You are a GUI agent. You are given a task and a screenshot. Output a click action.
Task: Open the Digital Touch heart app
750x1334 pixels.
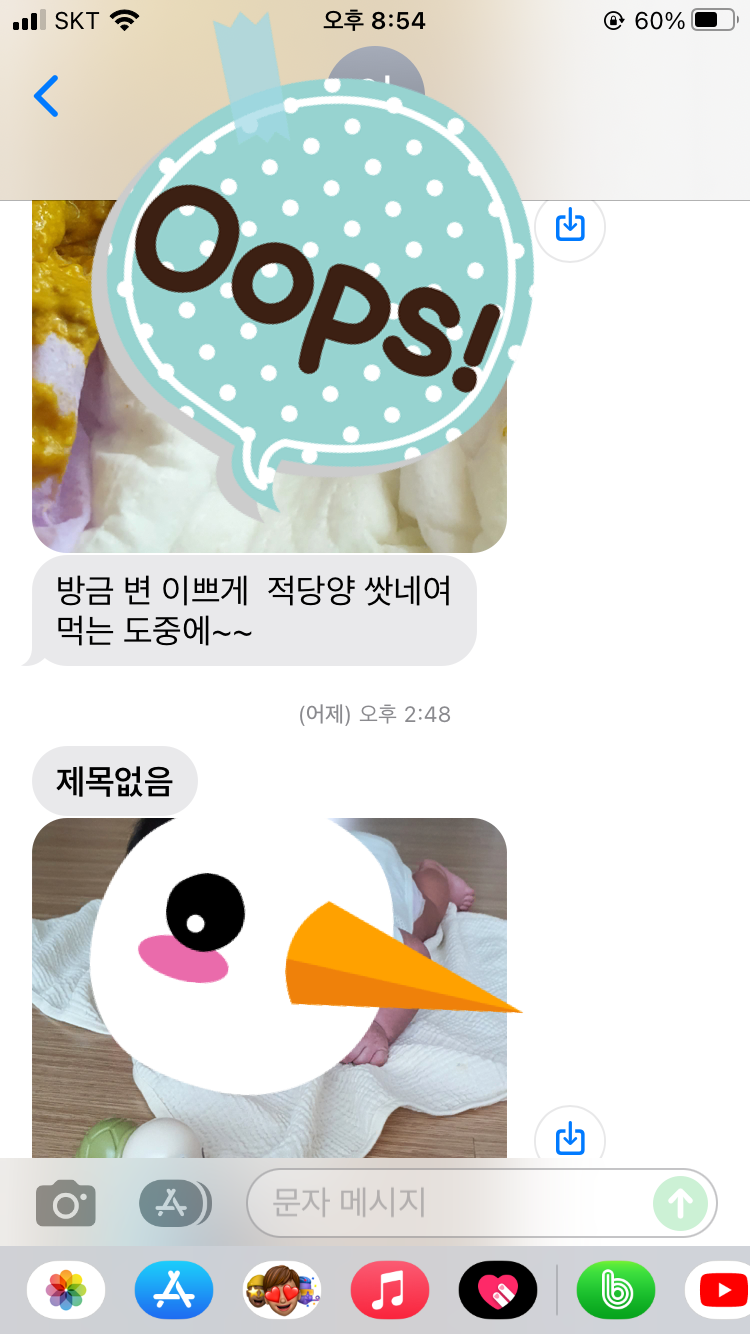click(498, 1290)
